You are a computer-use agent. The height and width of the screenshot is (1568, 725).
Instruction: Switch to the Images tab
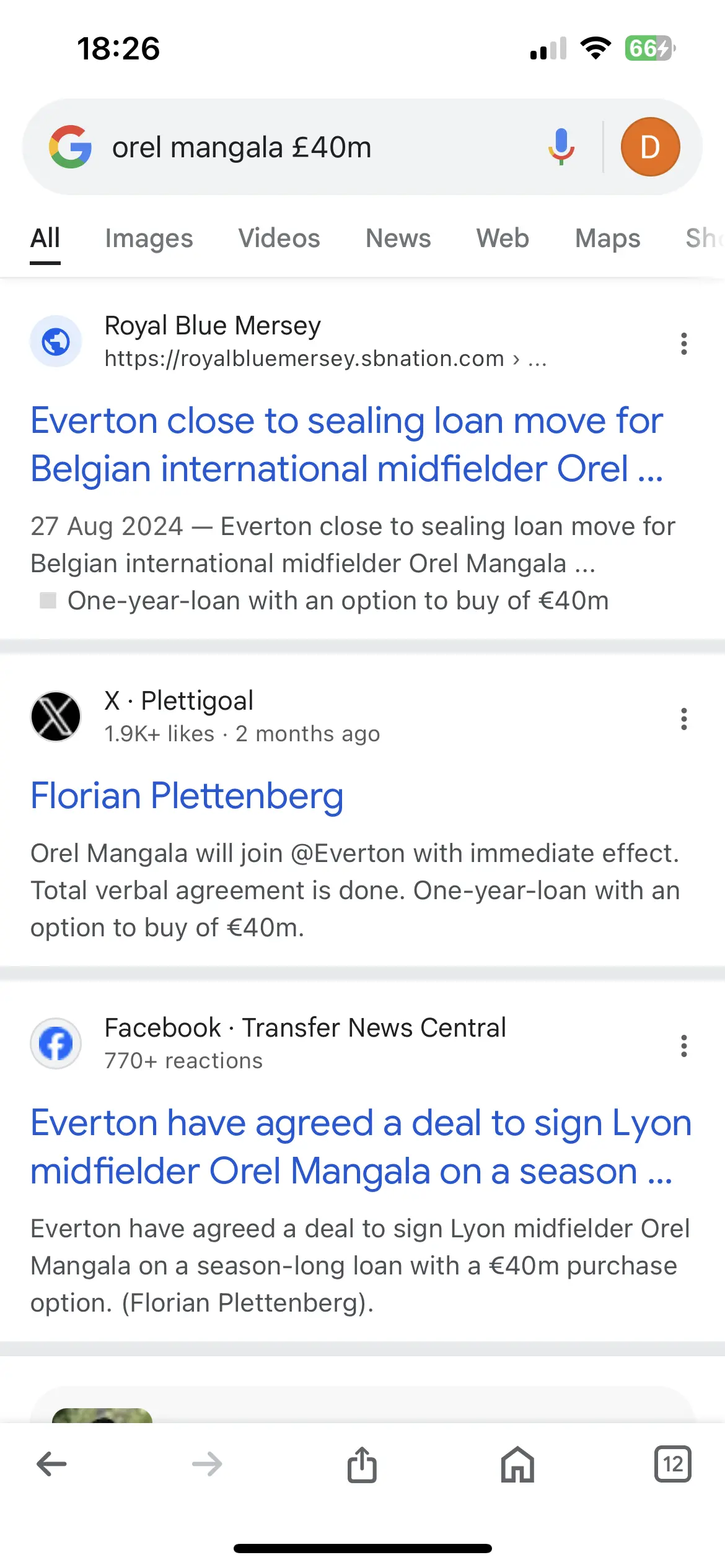pos(149,238)
